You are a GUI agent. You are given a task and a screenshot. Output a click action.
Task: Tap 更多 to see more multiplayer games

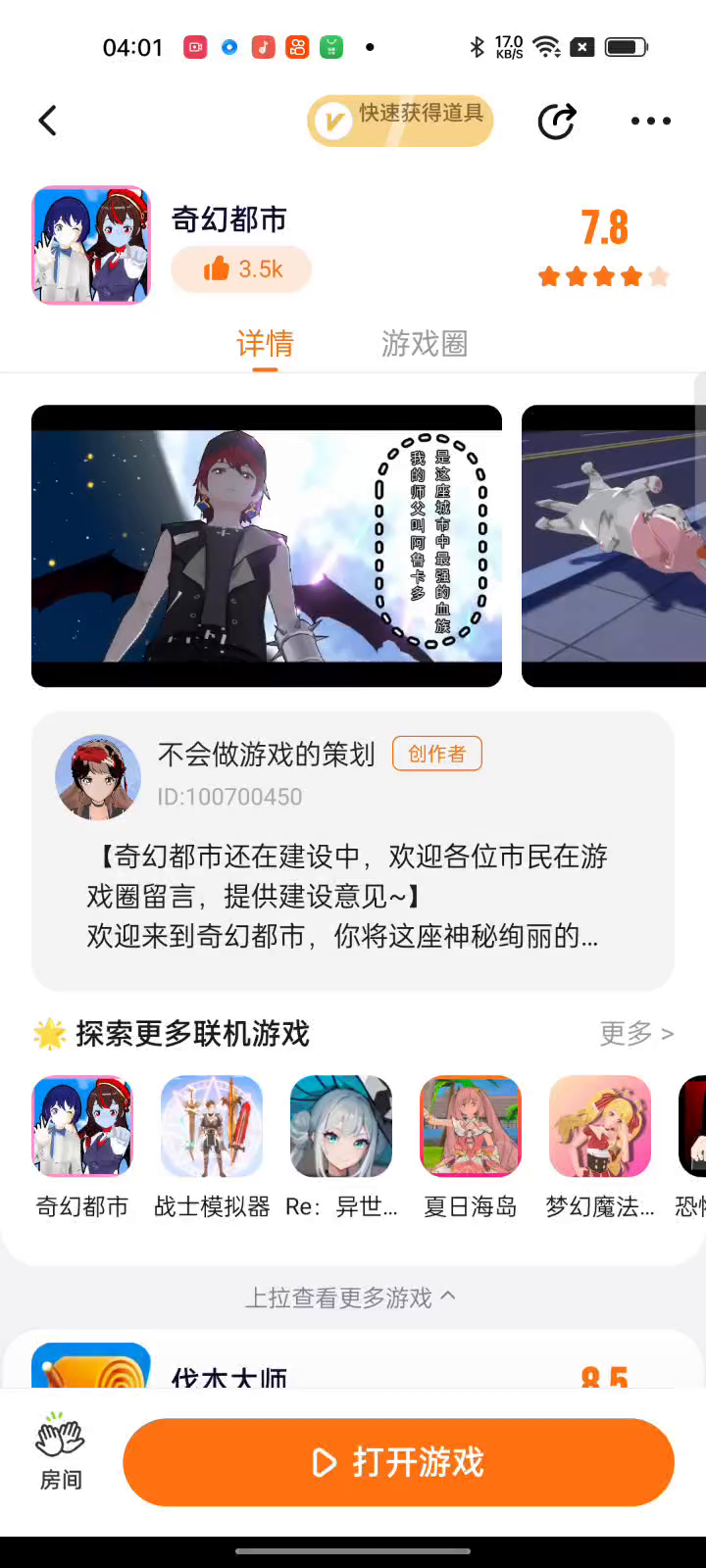coord(636,1033)
